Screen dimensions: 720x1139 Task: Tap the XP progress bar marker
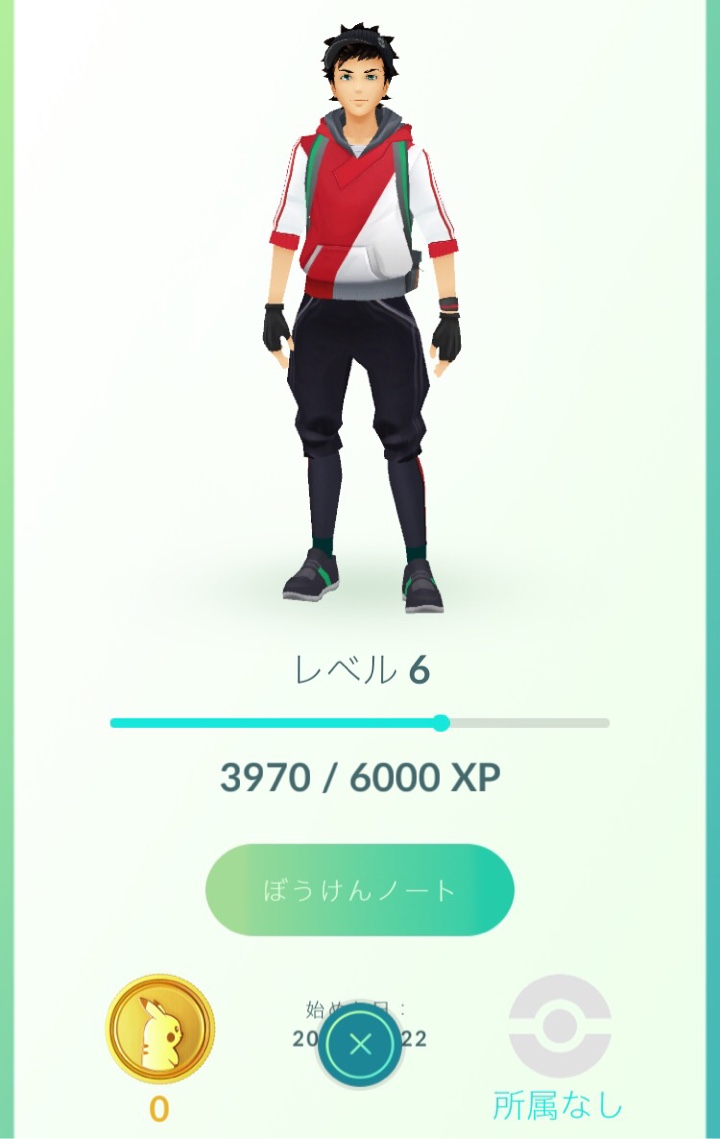pos(441,720)
